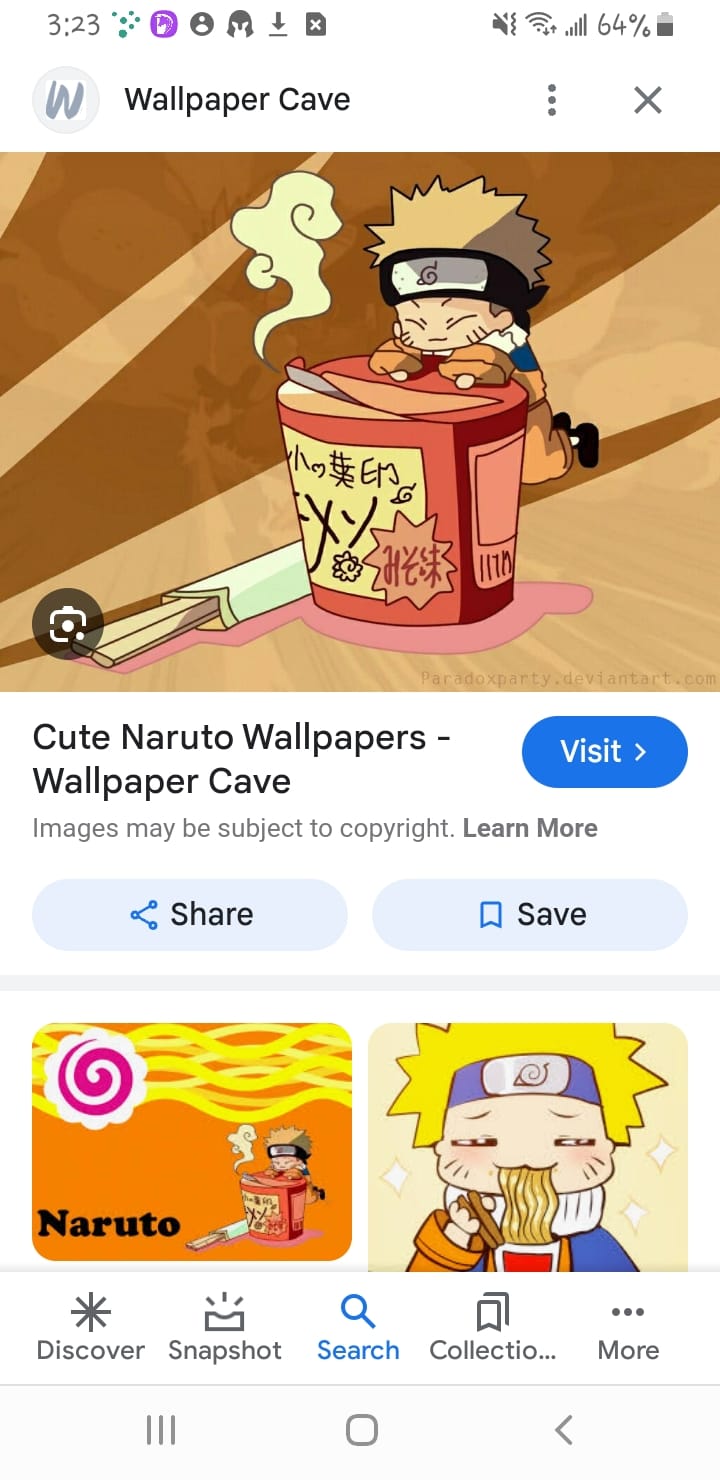
Task: Save the image to collections
Action: [x=530, y=914]
